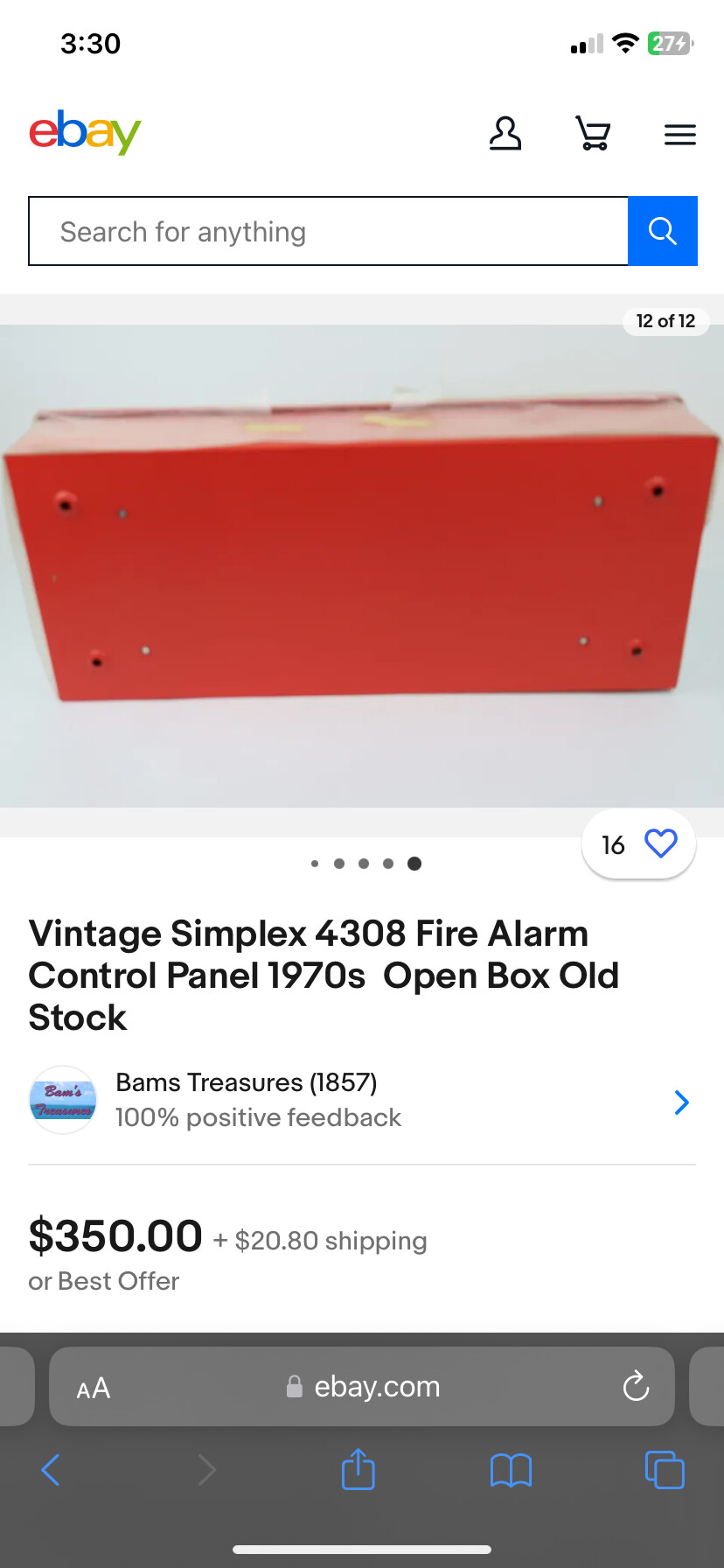Go back to previous page
Image resolution: width=724 pixels, height=1568 pixels.
(51, 1470)
